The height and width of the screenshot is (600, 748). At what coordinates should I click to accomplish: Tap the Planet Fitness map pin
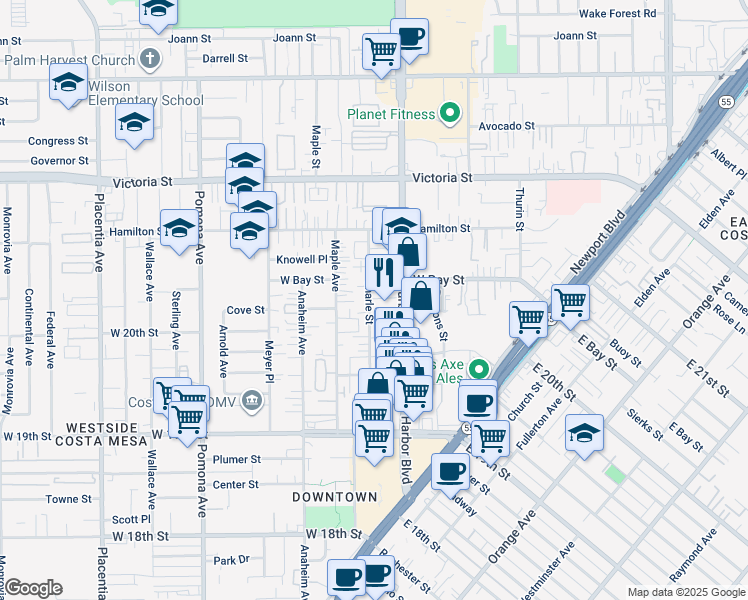pos(450,114)
